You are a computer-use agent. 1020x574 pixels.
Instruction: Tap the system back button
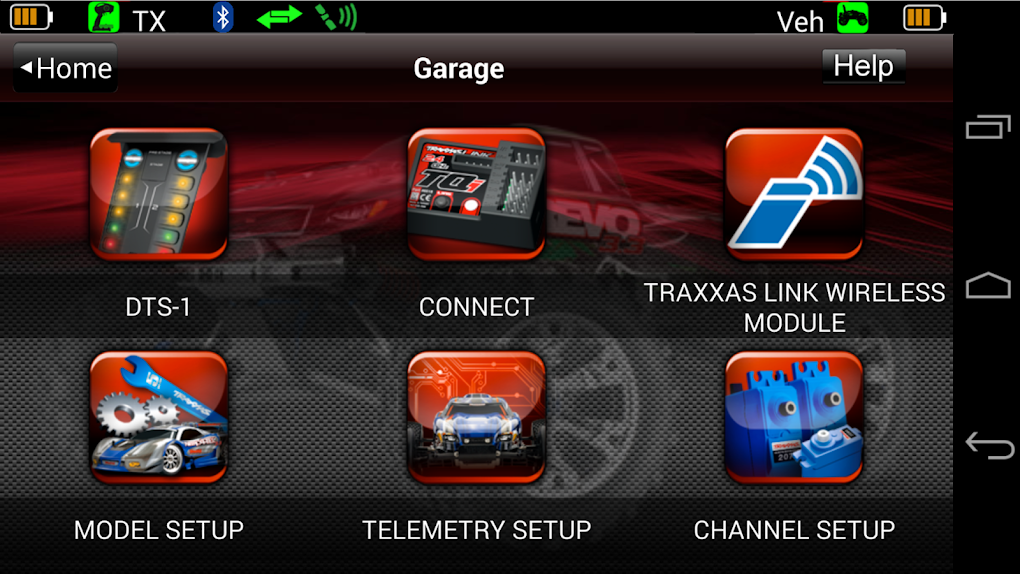988,445
